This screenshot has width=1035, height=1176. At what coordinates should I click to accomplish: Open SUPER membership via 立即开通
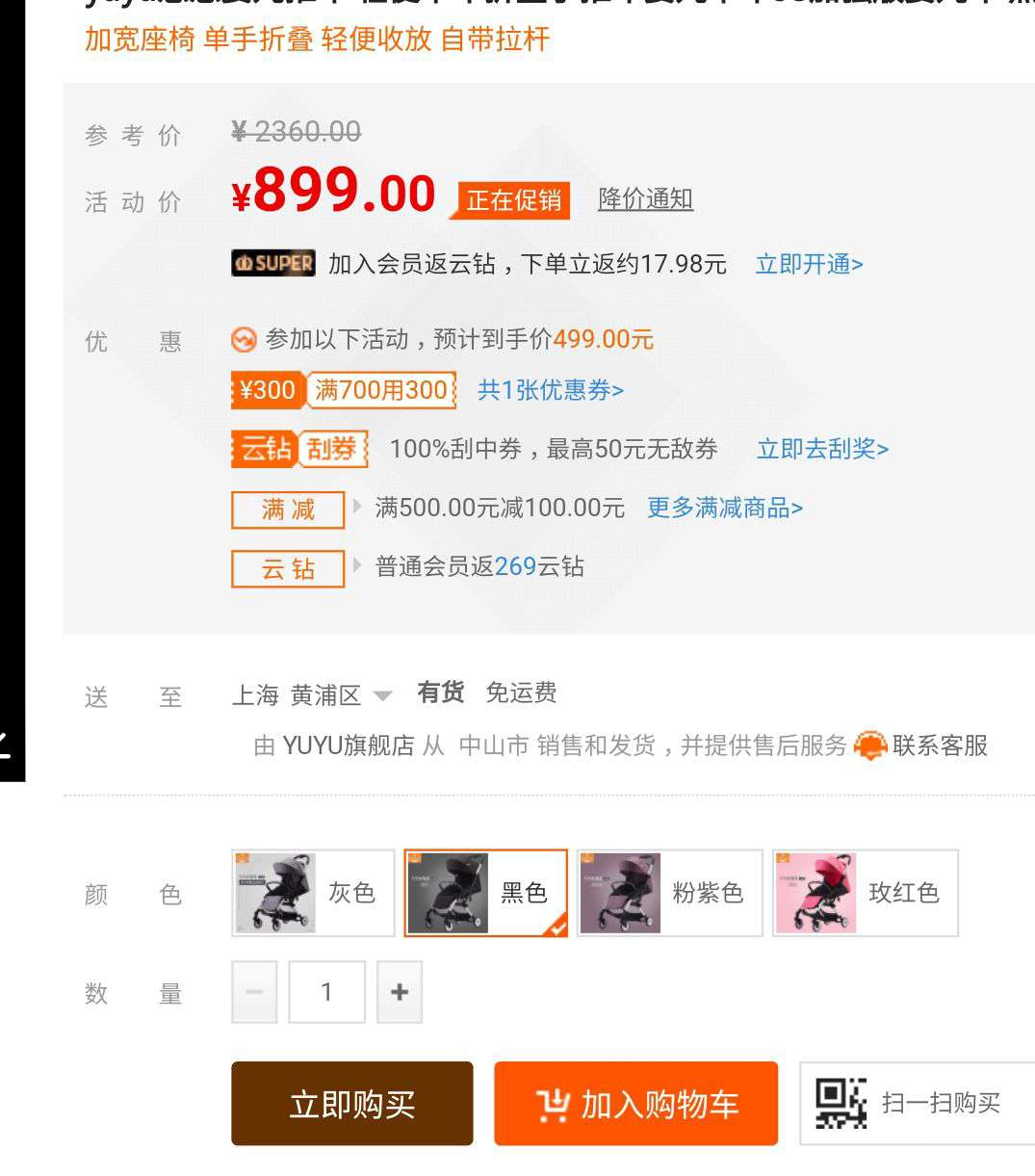pos(809,264)
